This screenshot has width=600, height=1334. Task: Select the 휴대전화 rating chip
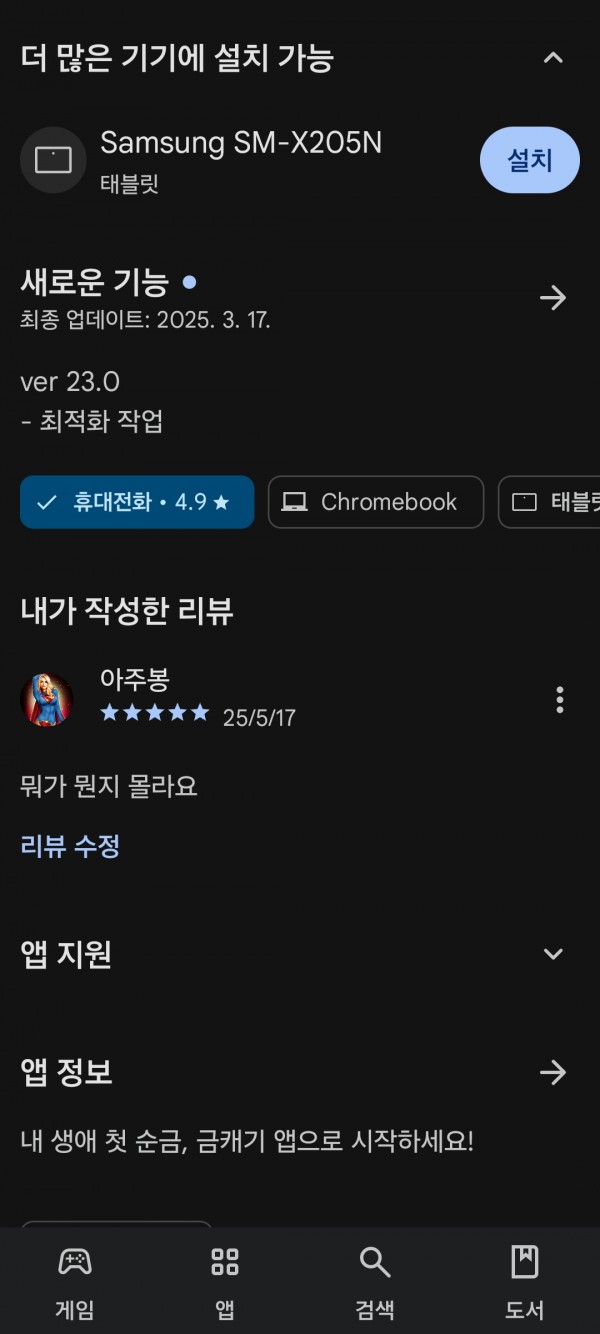pos(137,502)
